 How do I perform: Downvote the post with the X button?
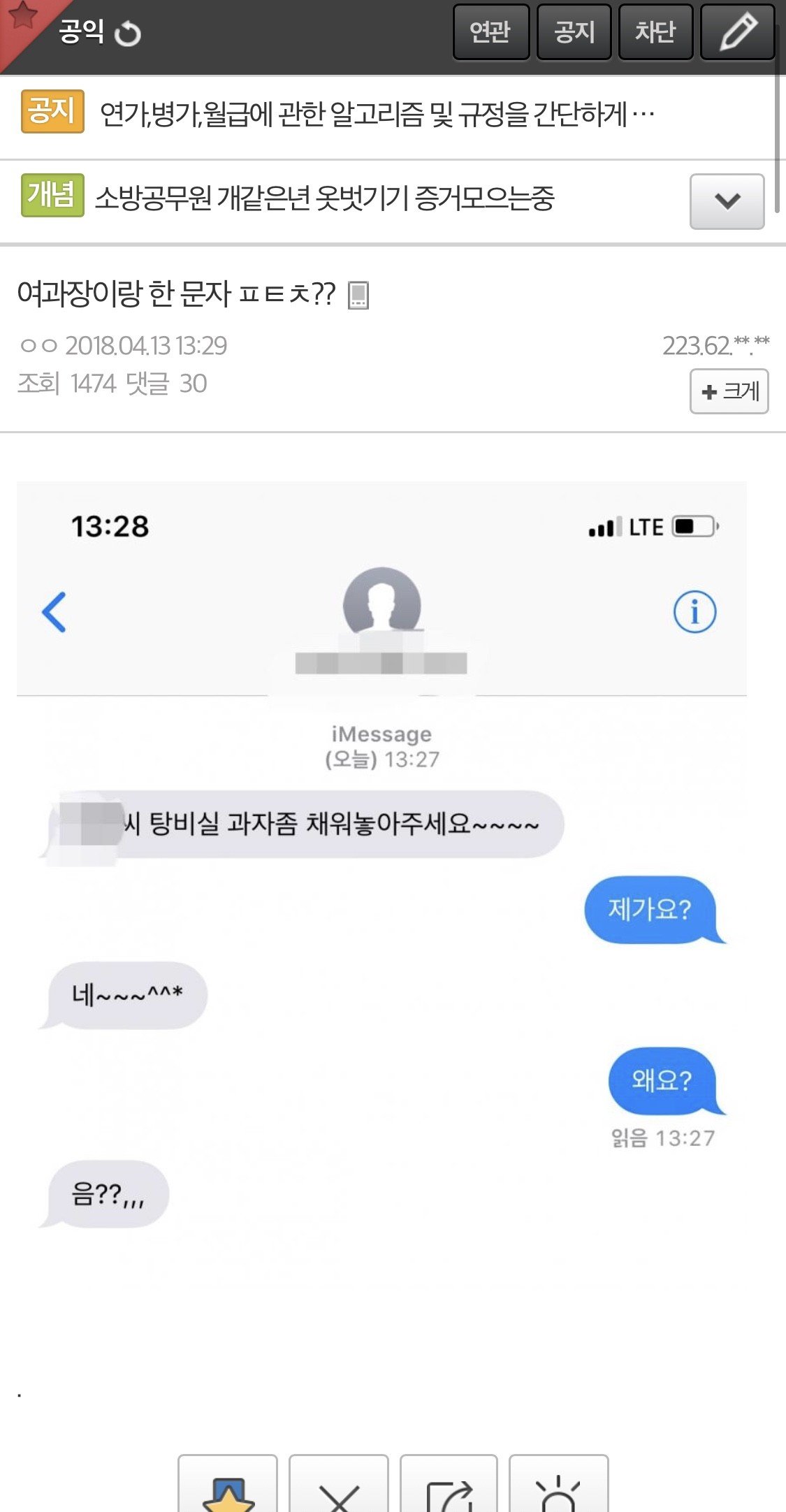click(338, 1485)
